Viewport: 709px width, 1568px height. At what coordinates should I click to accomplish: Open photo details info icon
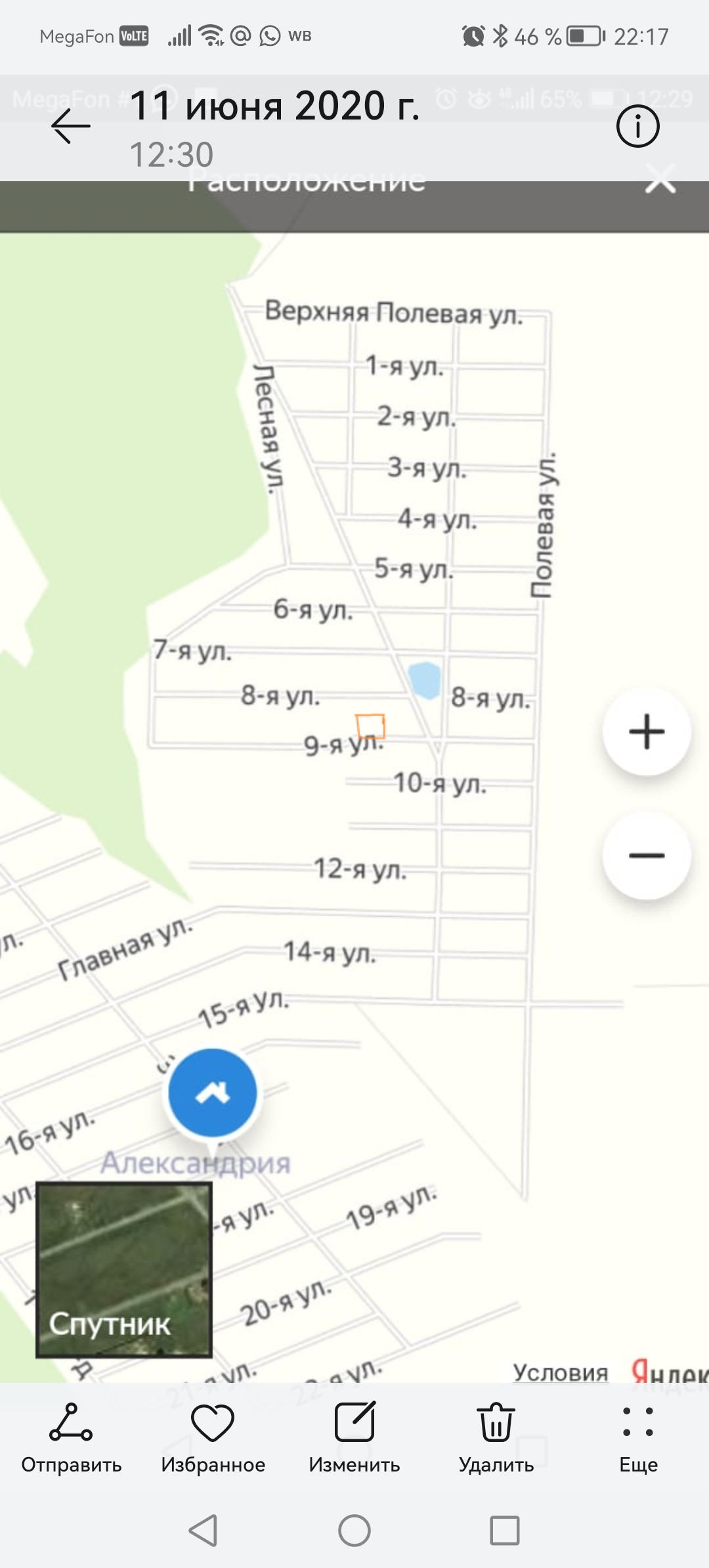coord(637,126)
